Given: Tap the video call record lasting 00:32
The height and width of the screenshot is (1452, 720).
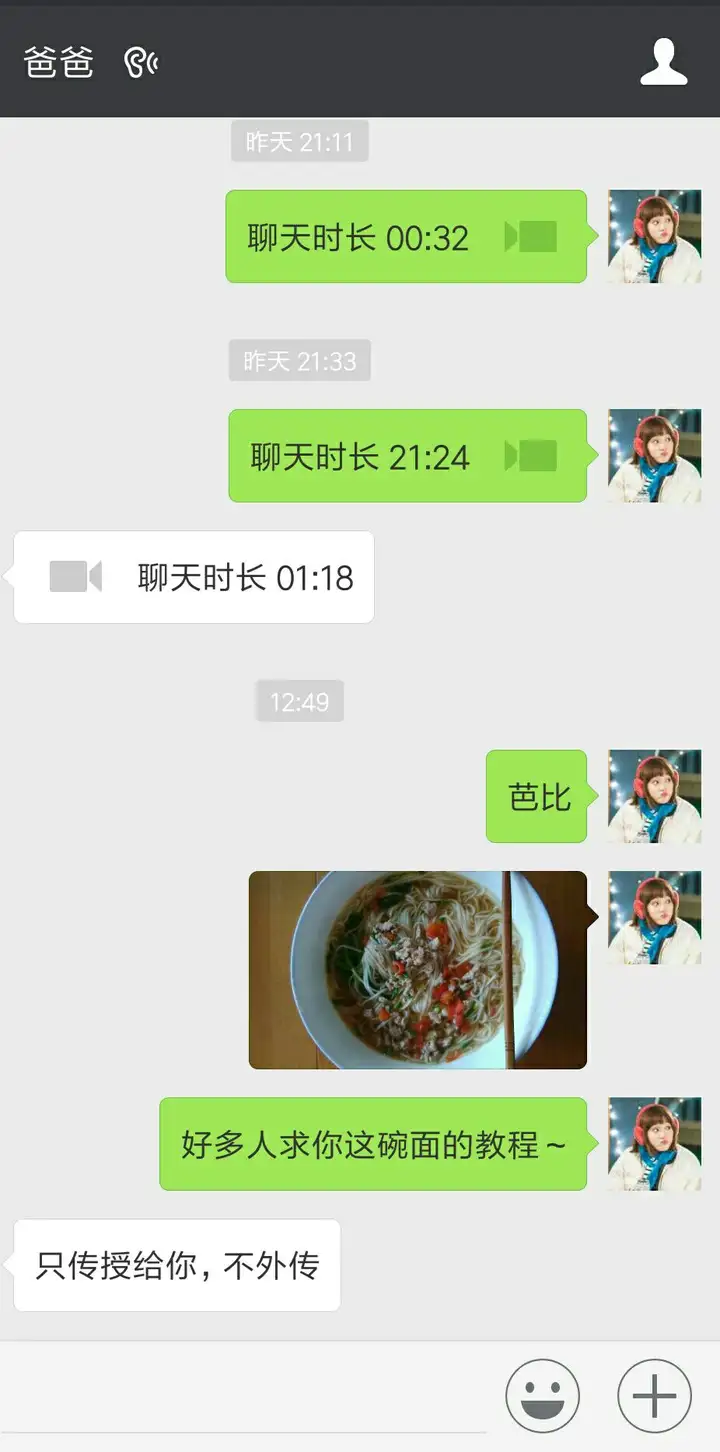Looking at the screenshot, I should tap(405, 237).
